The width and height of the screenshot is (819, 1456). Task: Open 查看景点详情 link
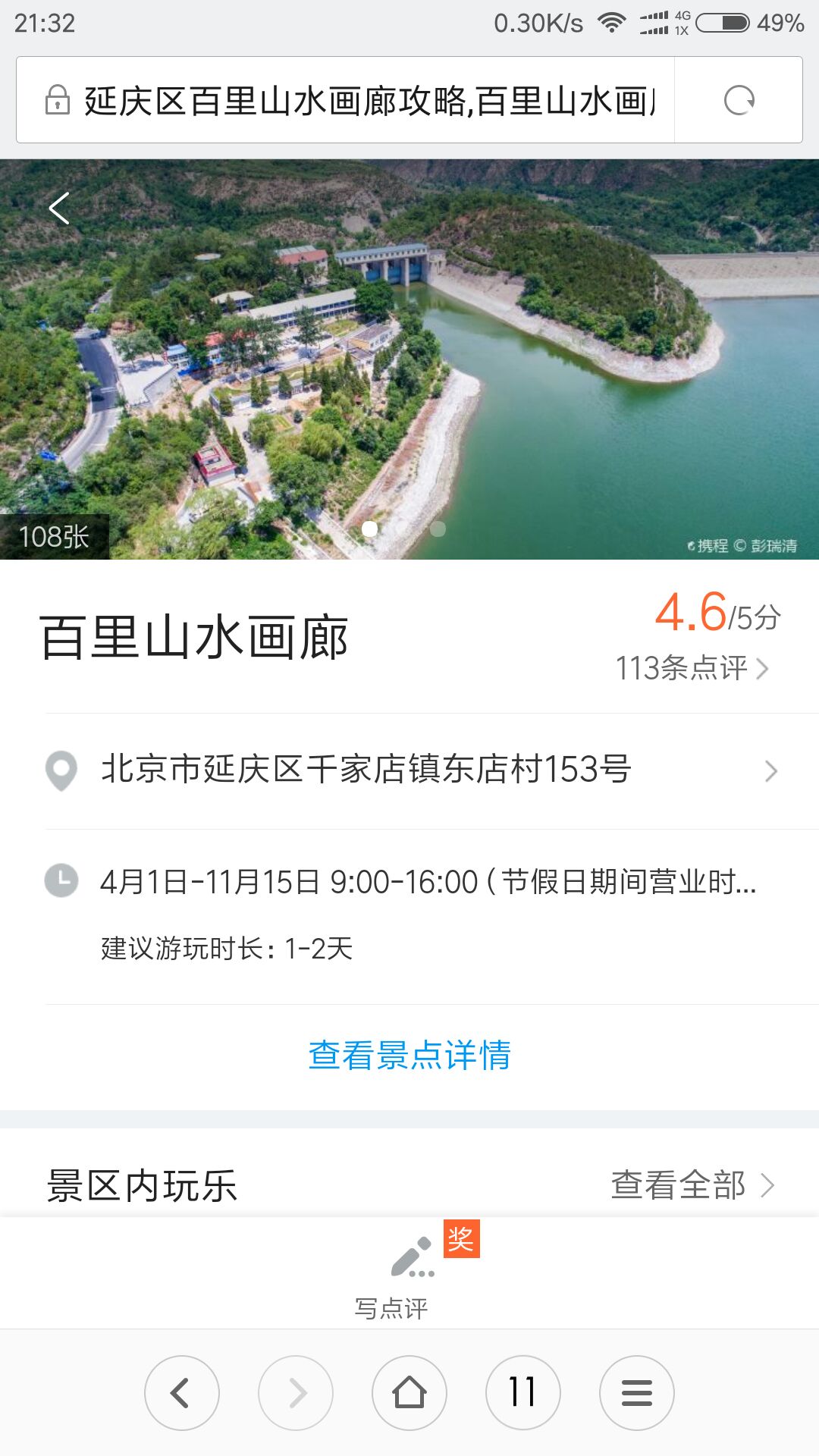(409, 1056)
